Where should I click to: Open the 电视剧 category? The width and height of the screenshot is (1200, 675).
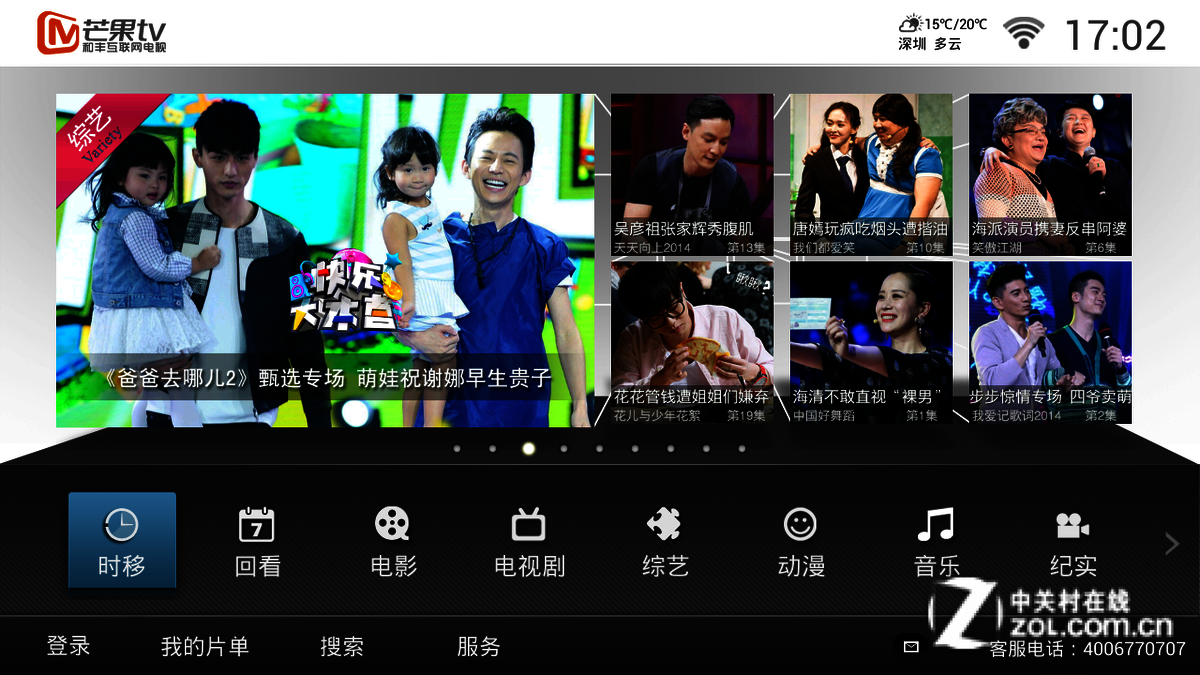pyautogui.click(x=529, y=541)
